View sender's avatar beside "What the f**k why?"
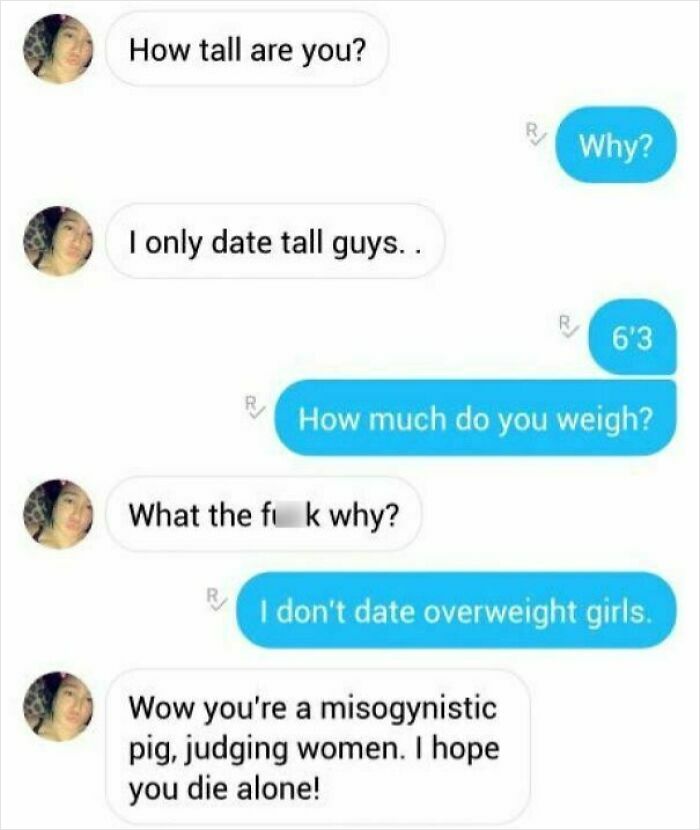The image size is (700, 830). coord(59,514)
